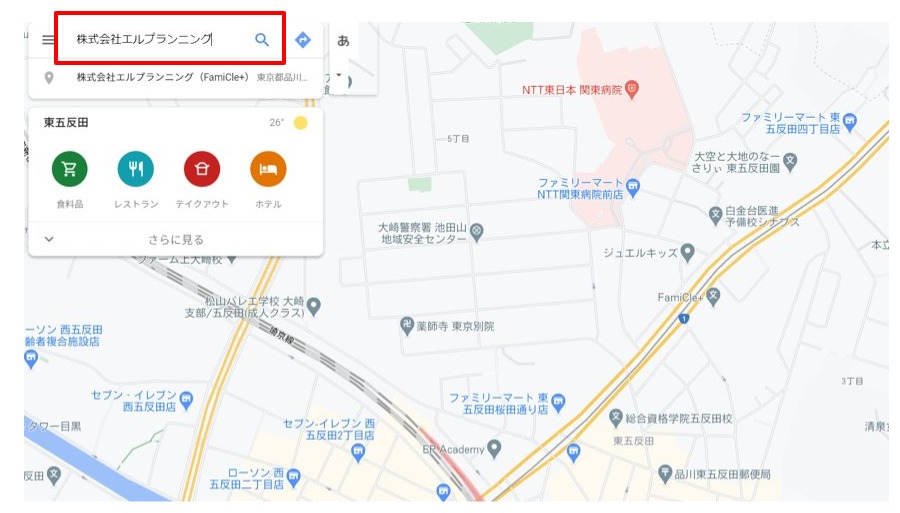
Task: Tap the magnifier search icon
Action: [262, 40]
